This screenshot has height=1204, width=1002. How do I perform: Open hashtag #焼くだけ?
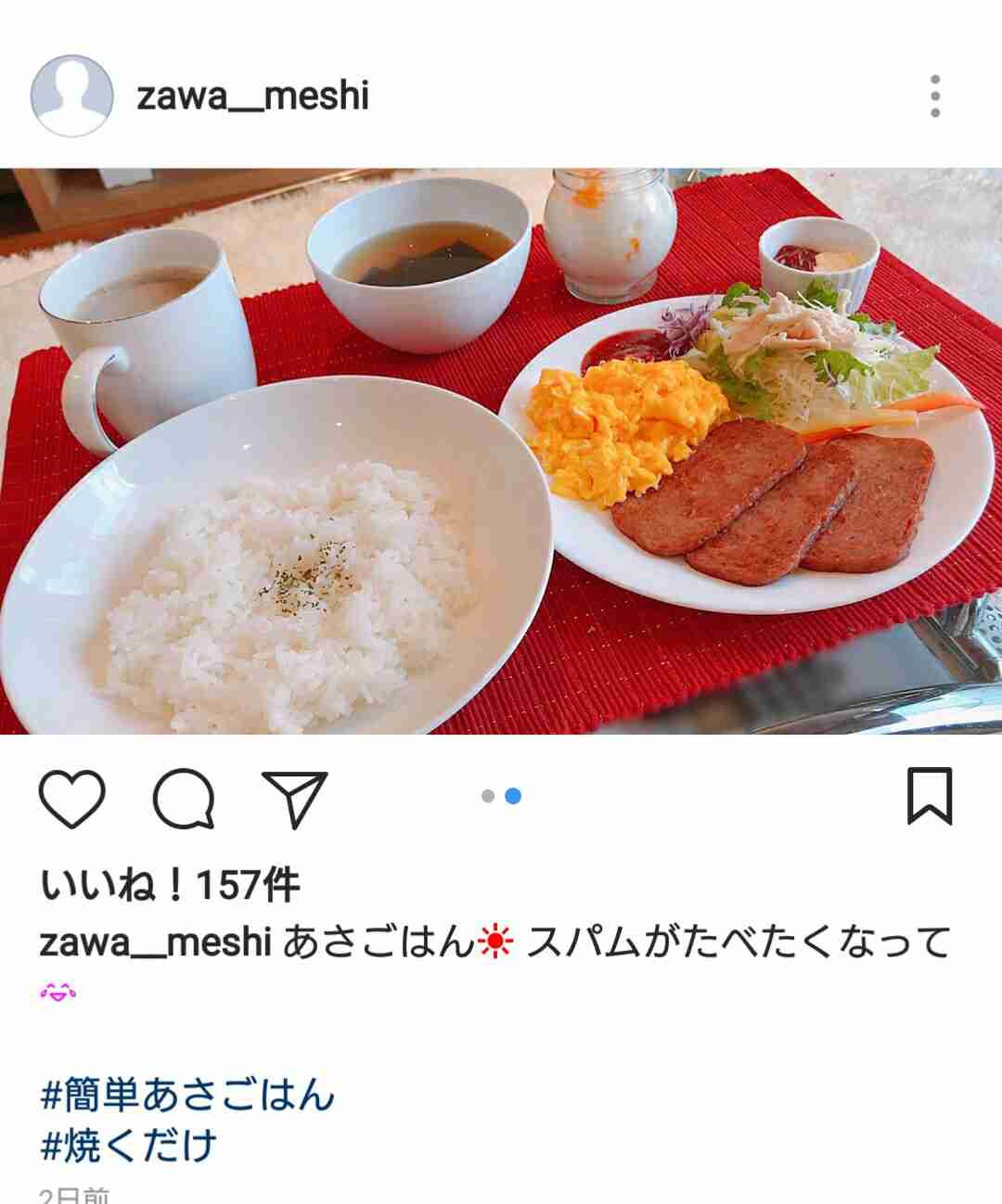point(129,1146)
